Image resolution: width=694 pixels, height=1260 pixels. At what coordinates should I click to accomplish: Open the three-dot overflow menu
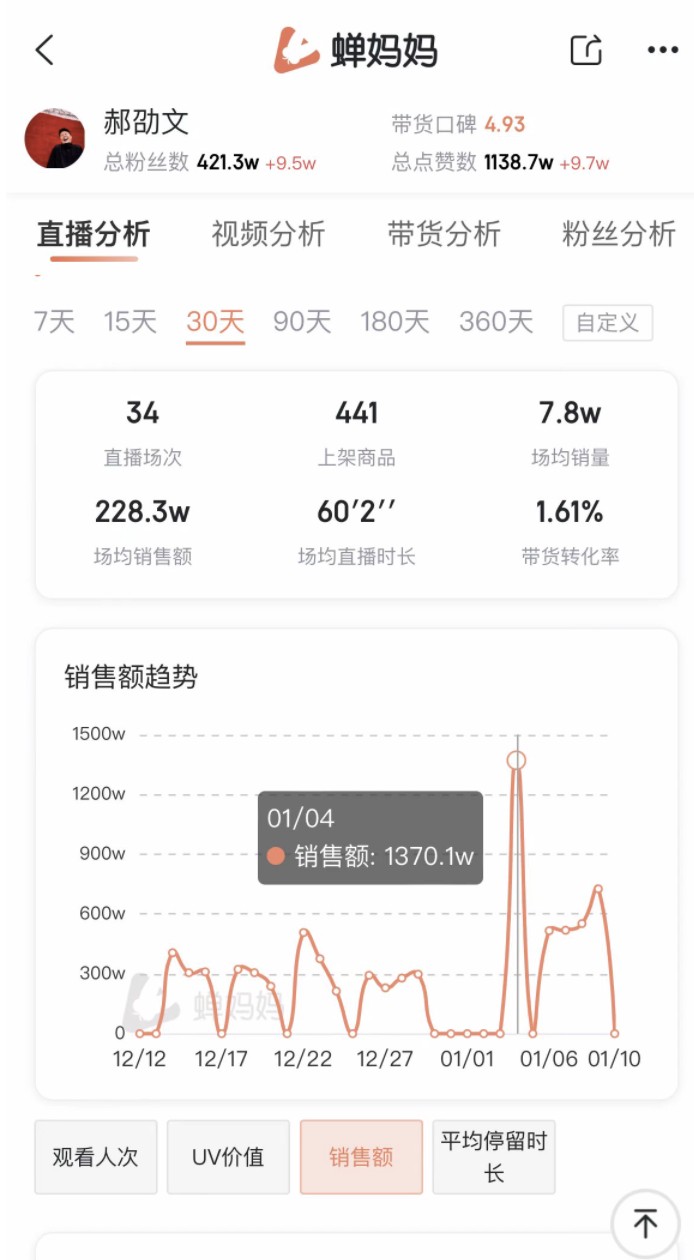tap(663, 50)
